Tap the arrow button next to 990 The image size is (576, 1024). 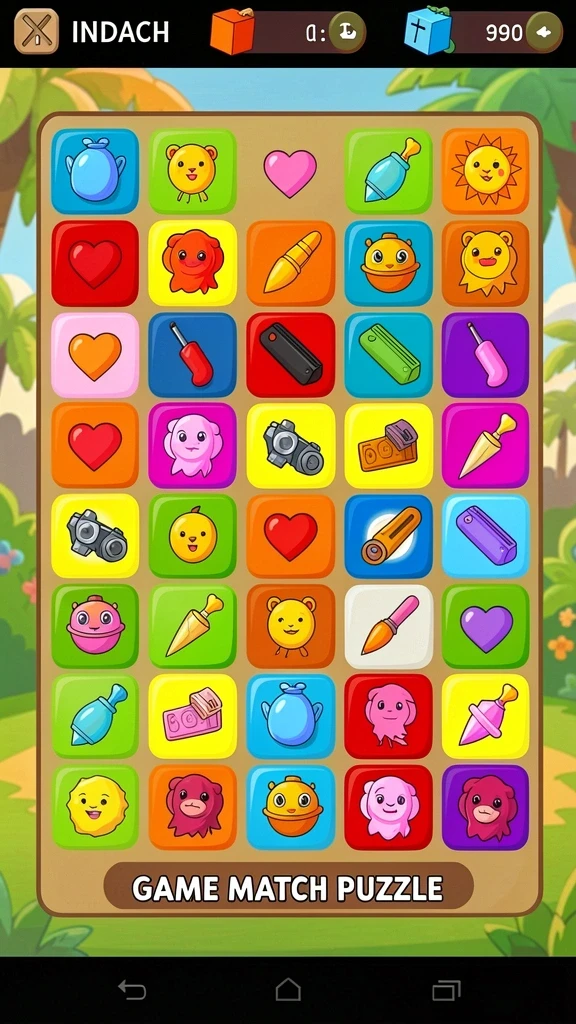coord(543,32)
